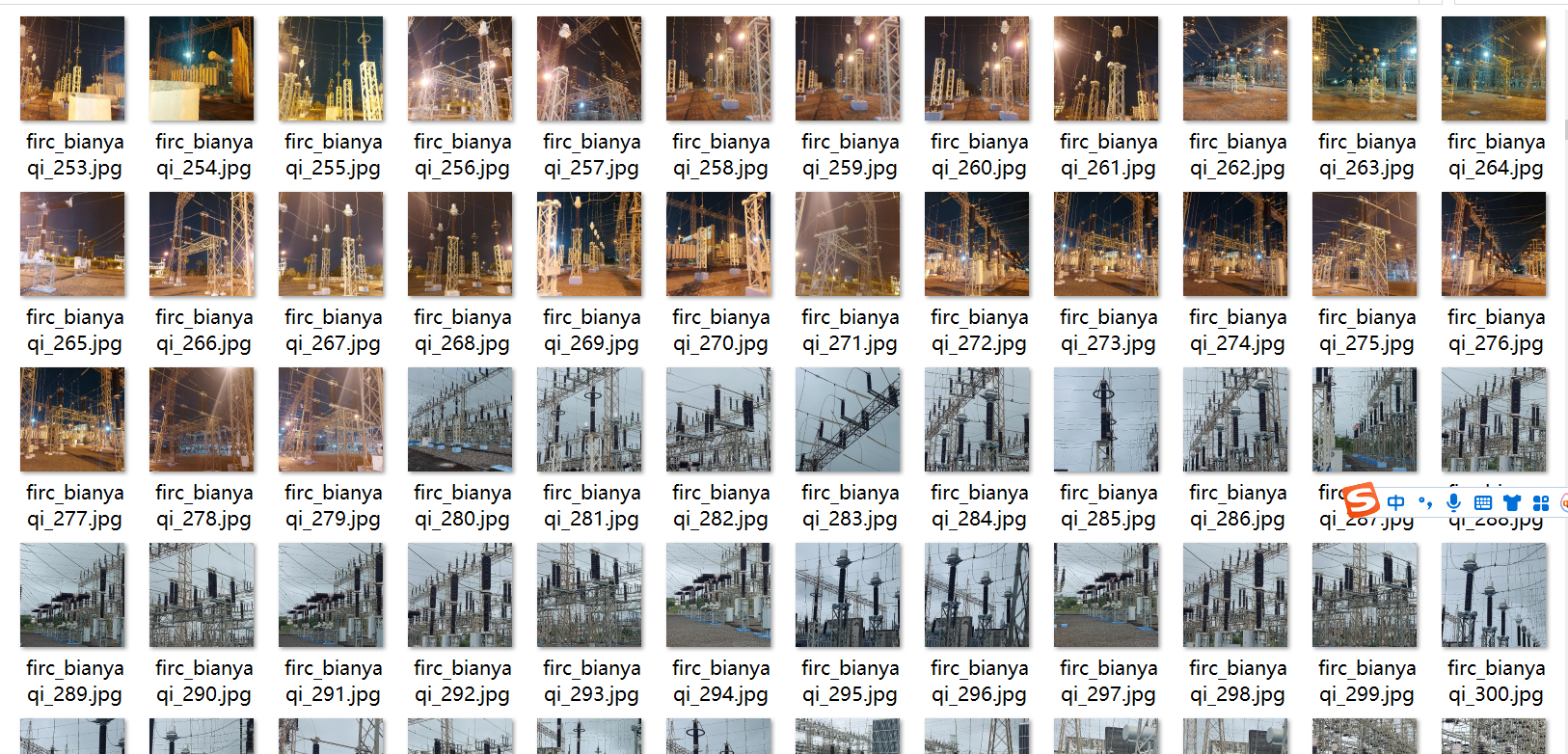Open image firc_bianyaqi_257.jpg

pyautogui.click(x=589, y=69)
